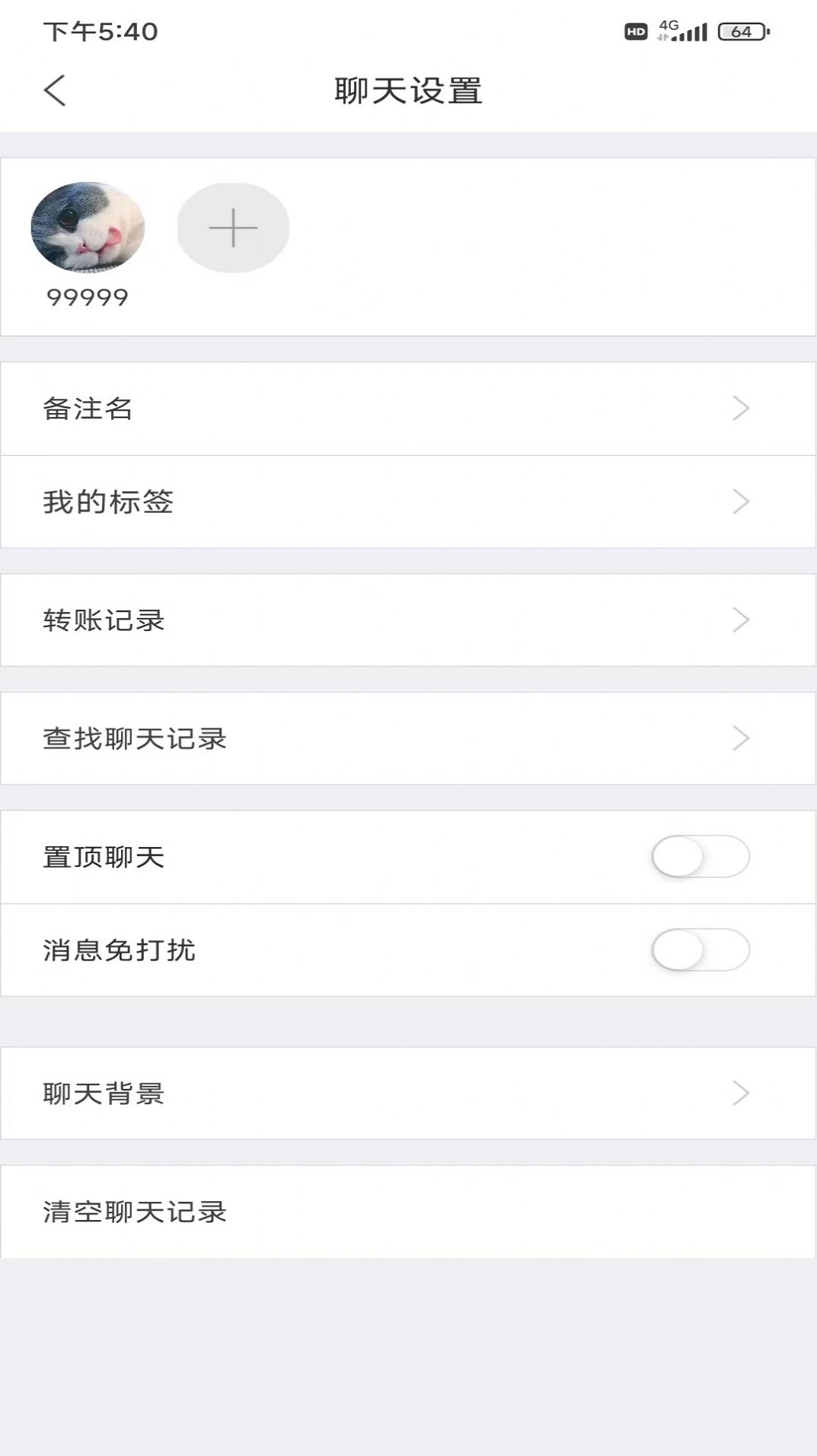Enable 消息免打扰 switch
817x1456 pixels.
700,950
